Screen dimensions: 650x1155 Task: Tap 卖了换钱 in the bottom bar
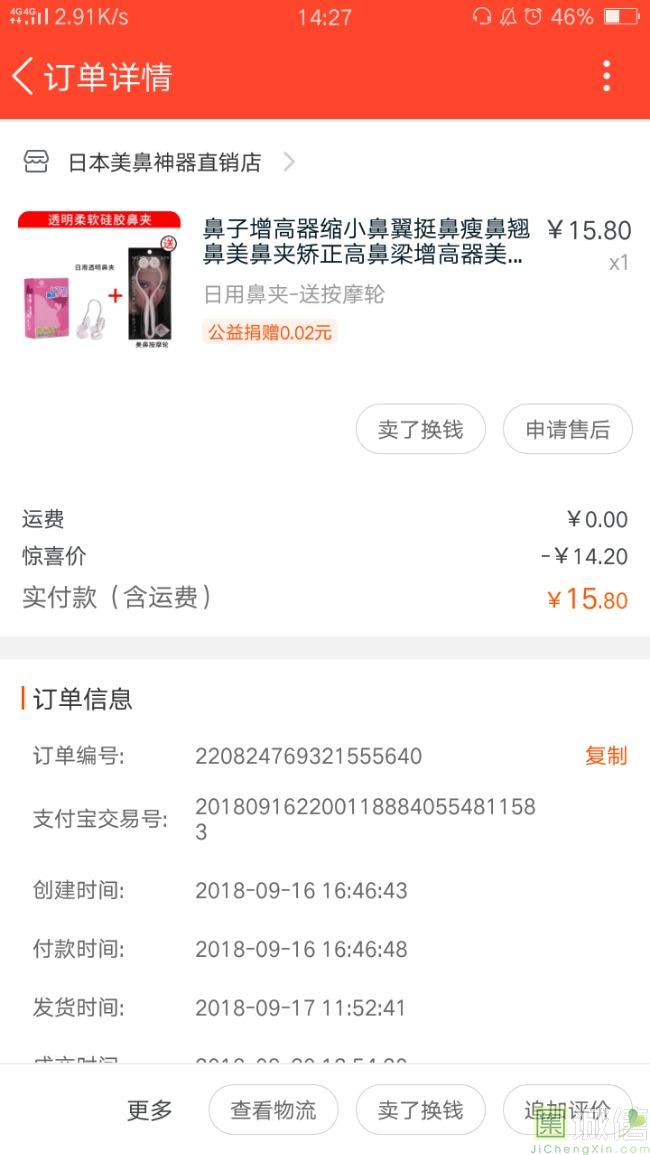pyautogui.click(x=420, y=1110)
